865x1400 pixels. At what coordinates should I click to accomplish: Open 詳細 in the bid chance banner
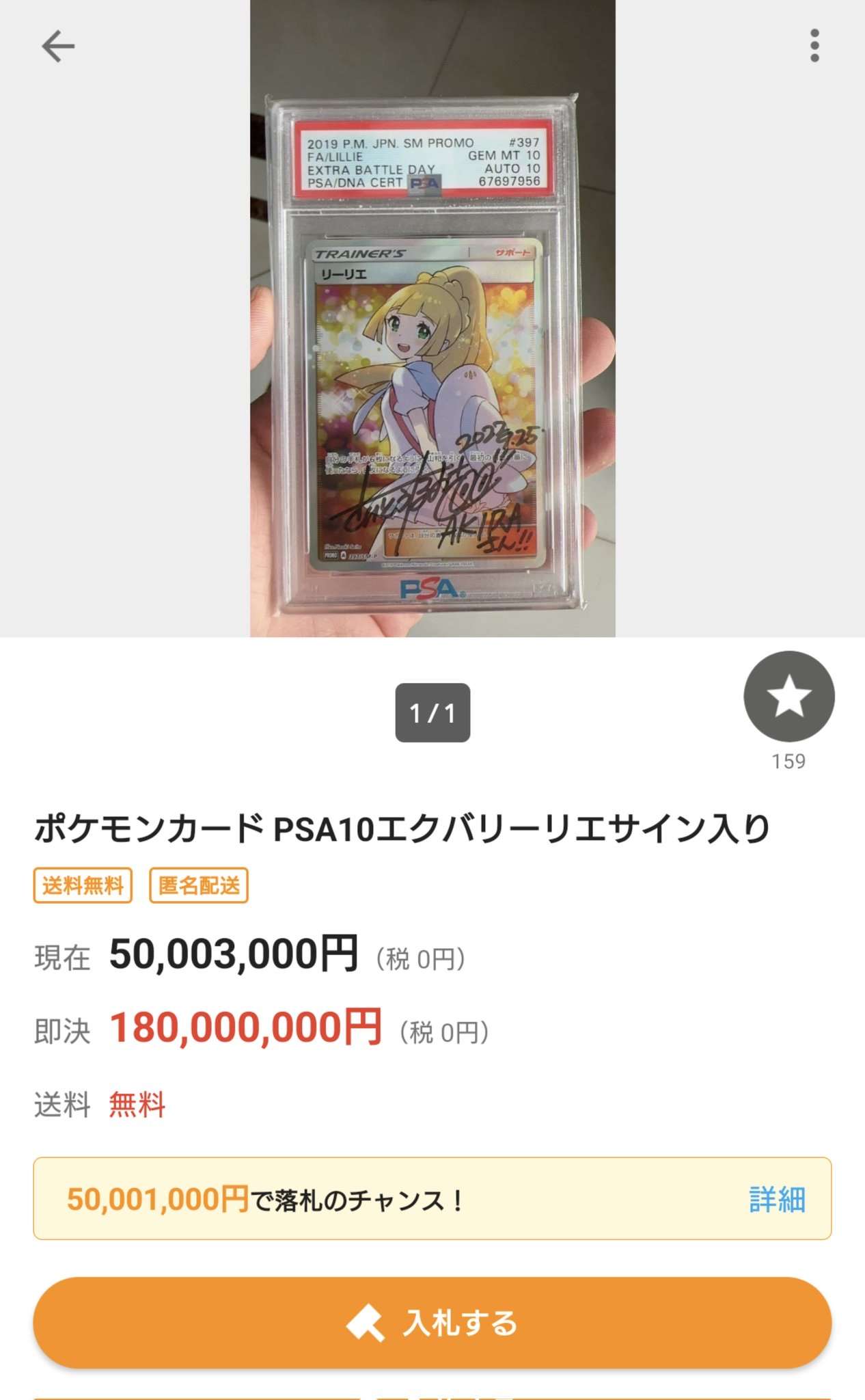pyautogui.click(x=777, y=1200)
